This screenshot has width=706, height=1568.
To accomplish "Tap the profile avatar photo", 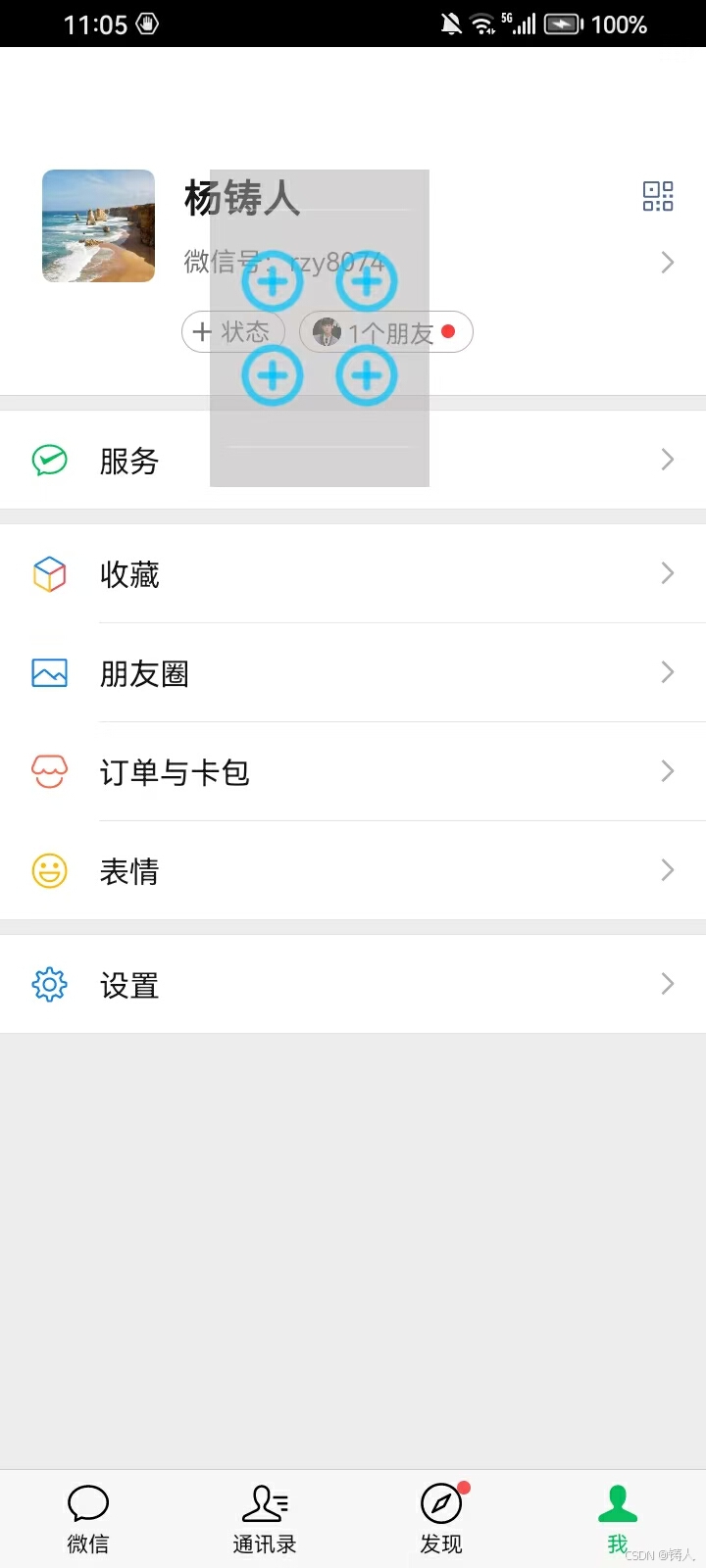I will click(x=98, y=226).
